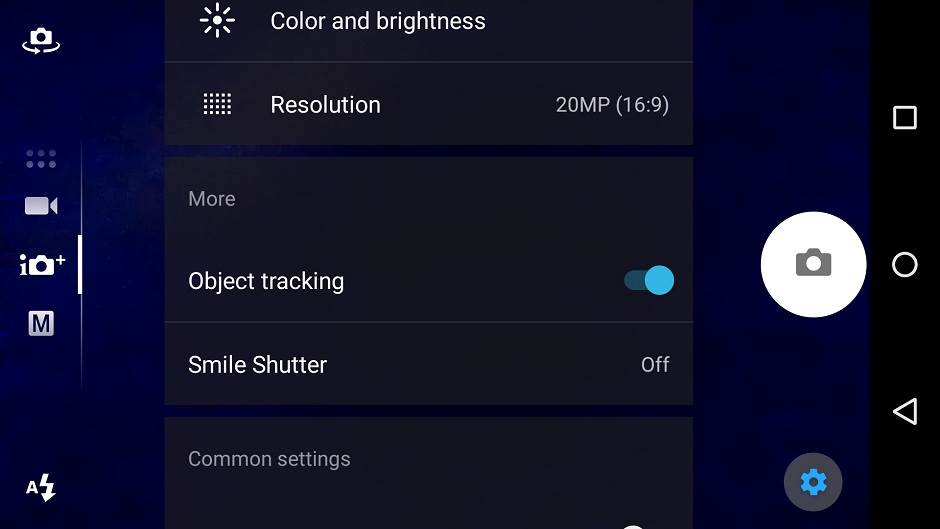Switch to video recording mode

[41, 206]
